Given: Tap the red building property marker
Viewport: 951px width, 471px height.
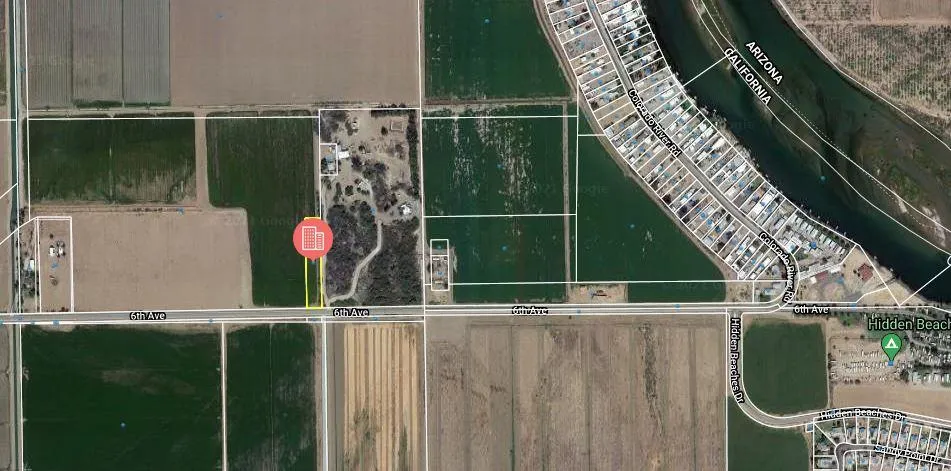Looking at the screenshot, I should [310, 238].
